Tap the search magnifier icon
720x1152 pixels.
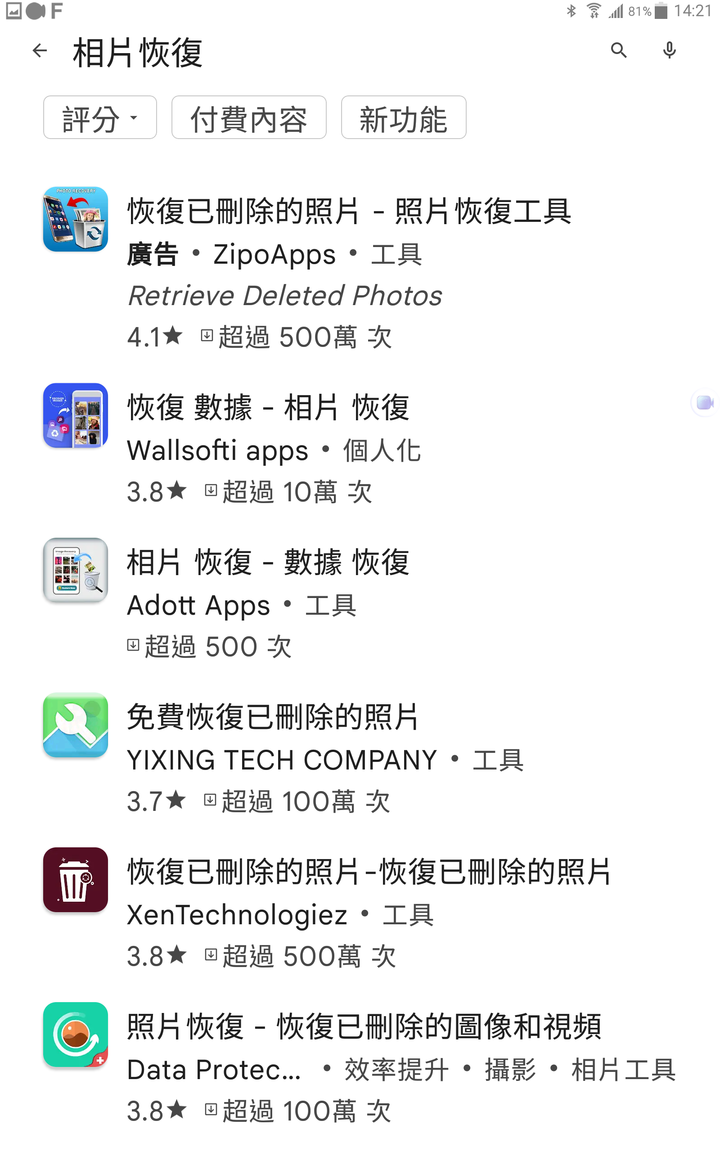[x=619, y=51]
